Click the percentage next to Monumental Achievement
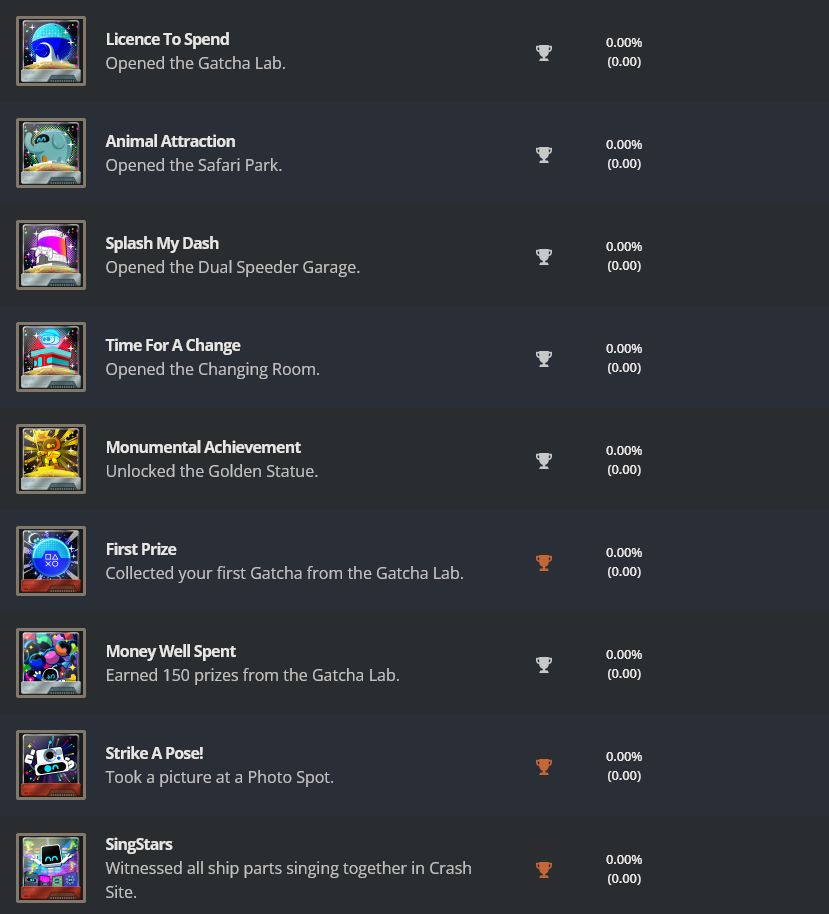The width and height of the screenshot is (829, 914). [623, 450]
